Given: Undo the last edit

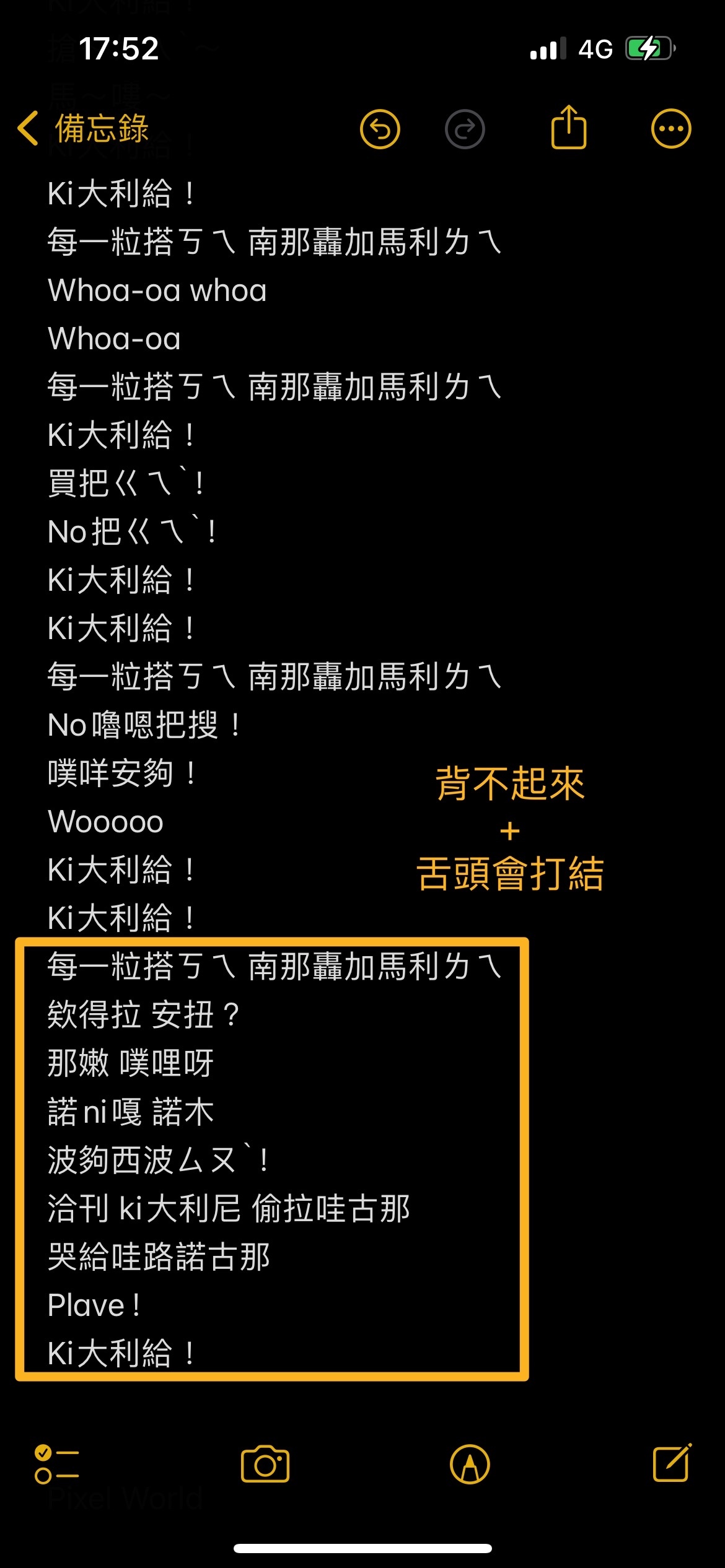Looking at the screenshot, I should (x=380, y=129).
